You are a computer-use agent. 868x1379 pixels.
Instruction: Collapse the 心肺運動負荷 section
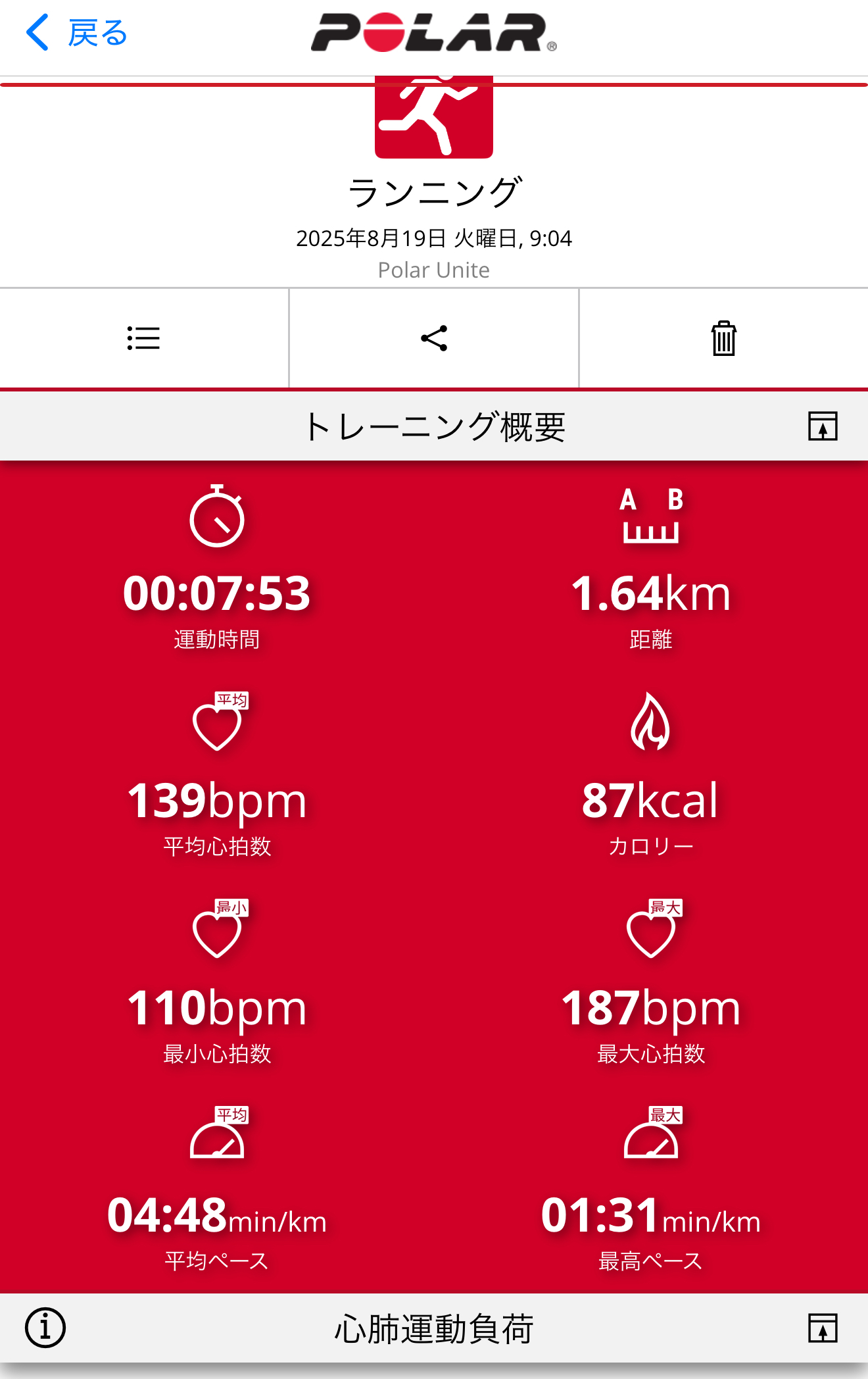[x=823, y=1328]
